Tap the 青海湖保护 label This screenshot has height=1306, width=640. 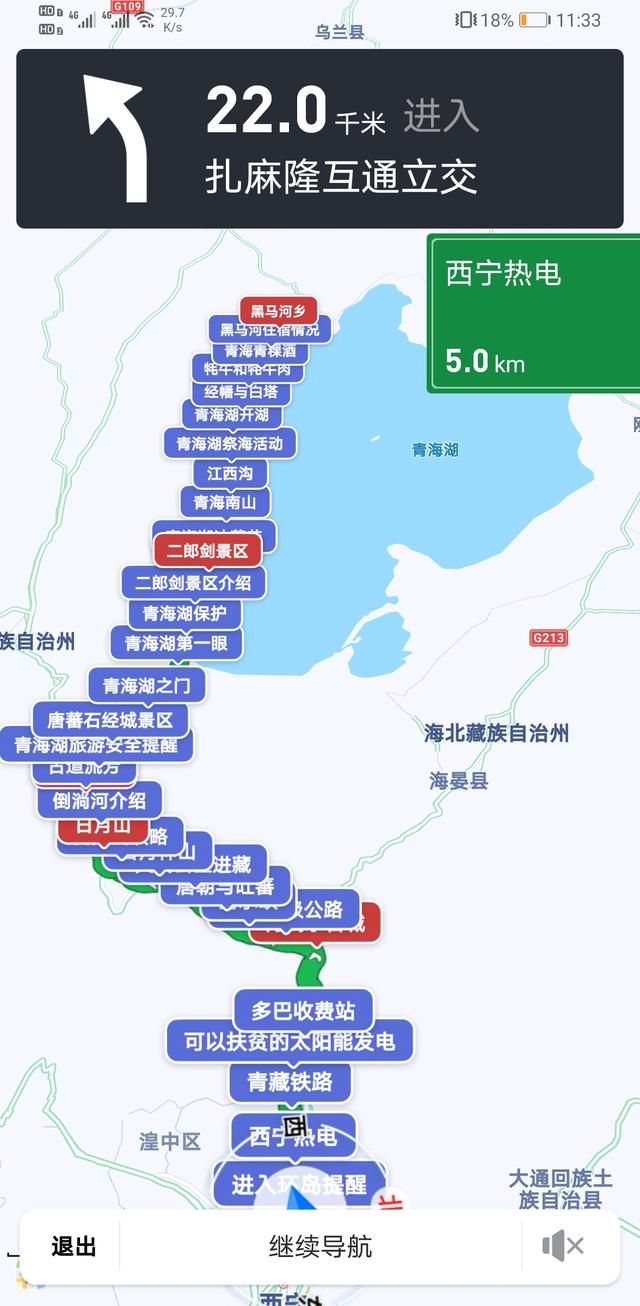pos(185,613)
